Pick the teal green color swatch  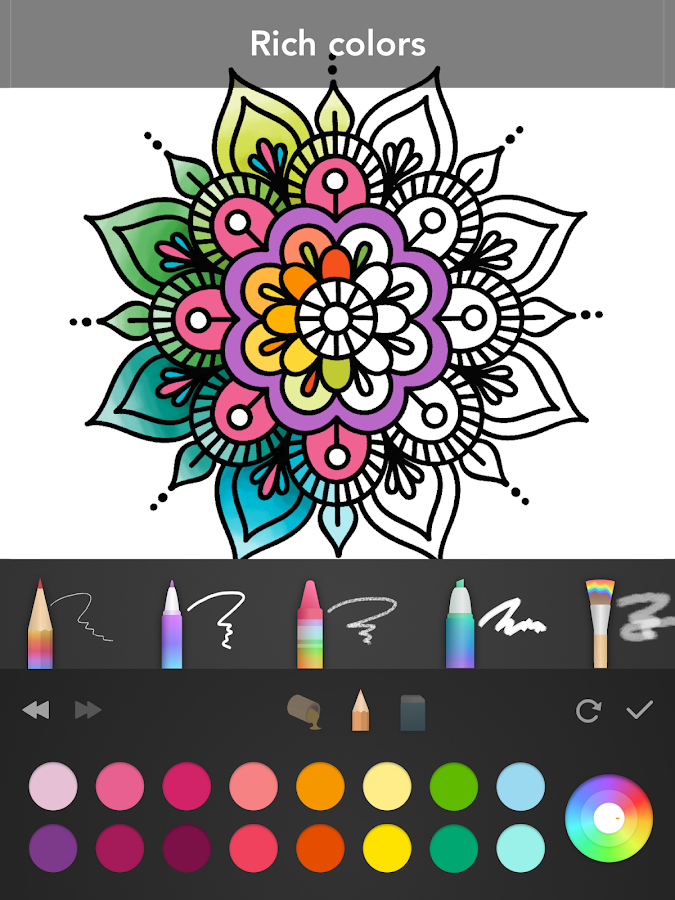coord(454,848)
